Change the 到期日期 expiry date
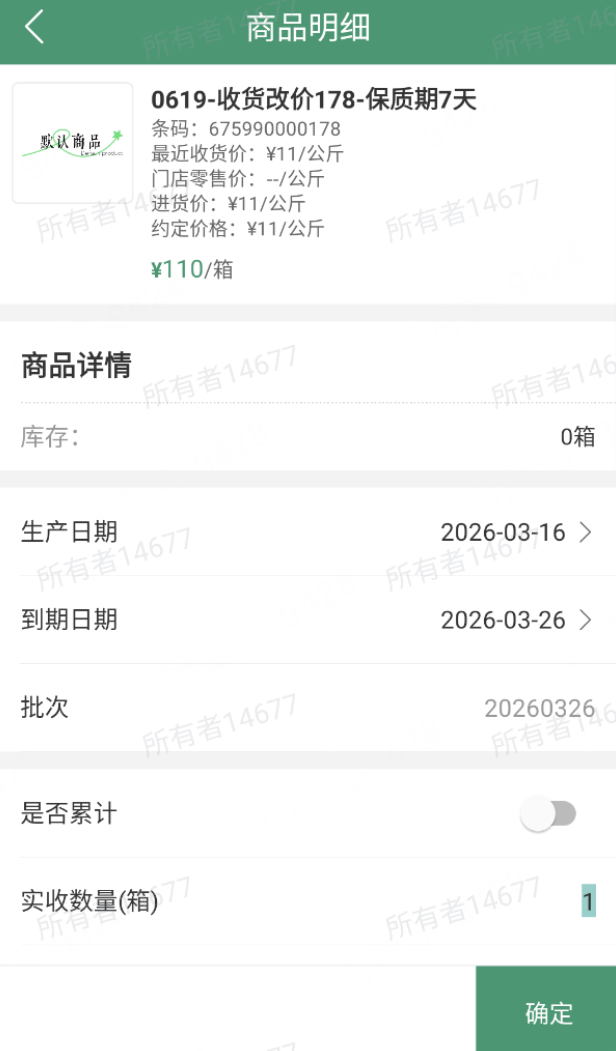This screenshot has width=616, height=1051. tap(515, 620)
